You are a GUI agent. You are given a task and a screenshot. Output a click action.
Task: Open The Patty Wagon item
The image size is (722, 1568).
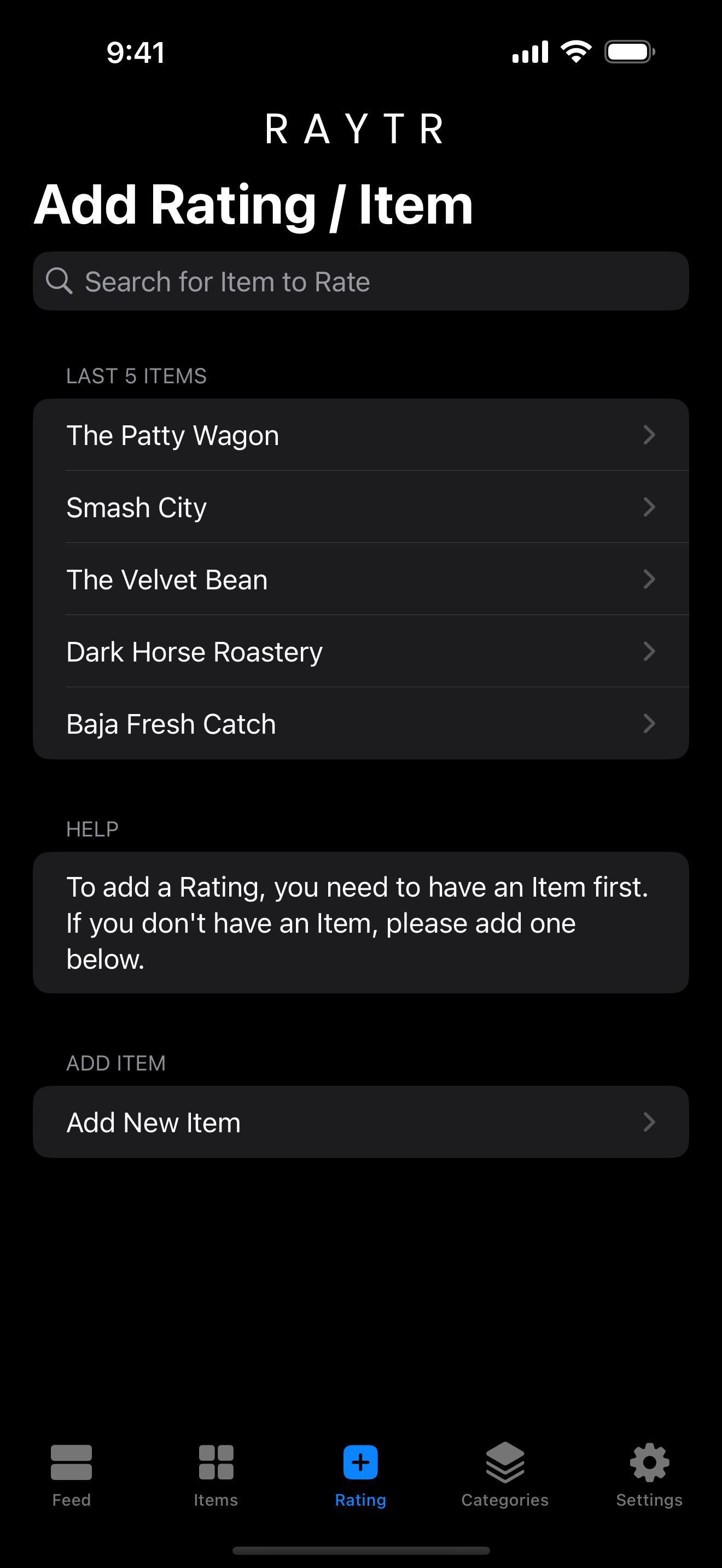[360, 435]
